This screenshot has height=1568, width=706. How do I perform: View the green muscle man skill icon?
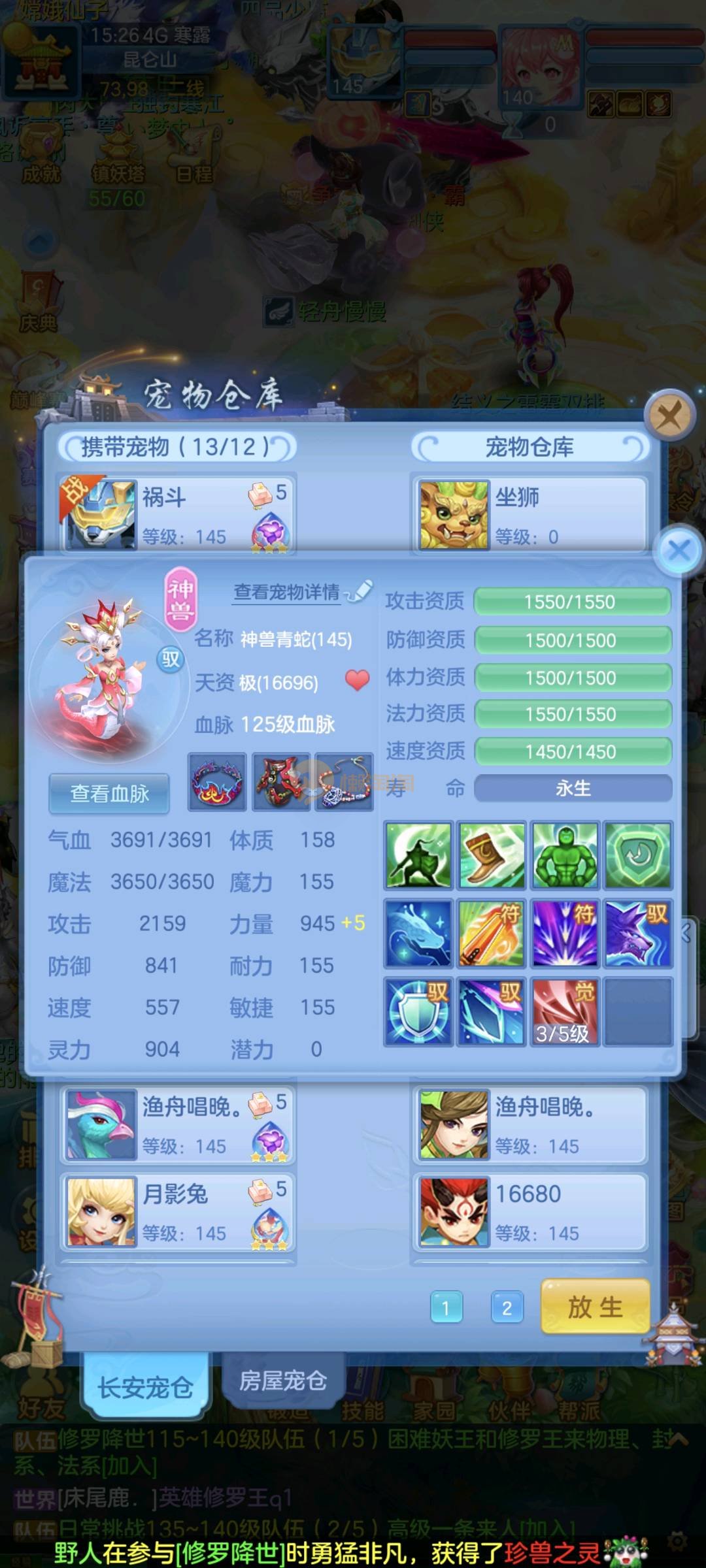tap(565, 855)
